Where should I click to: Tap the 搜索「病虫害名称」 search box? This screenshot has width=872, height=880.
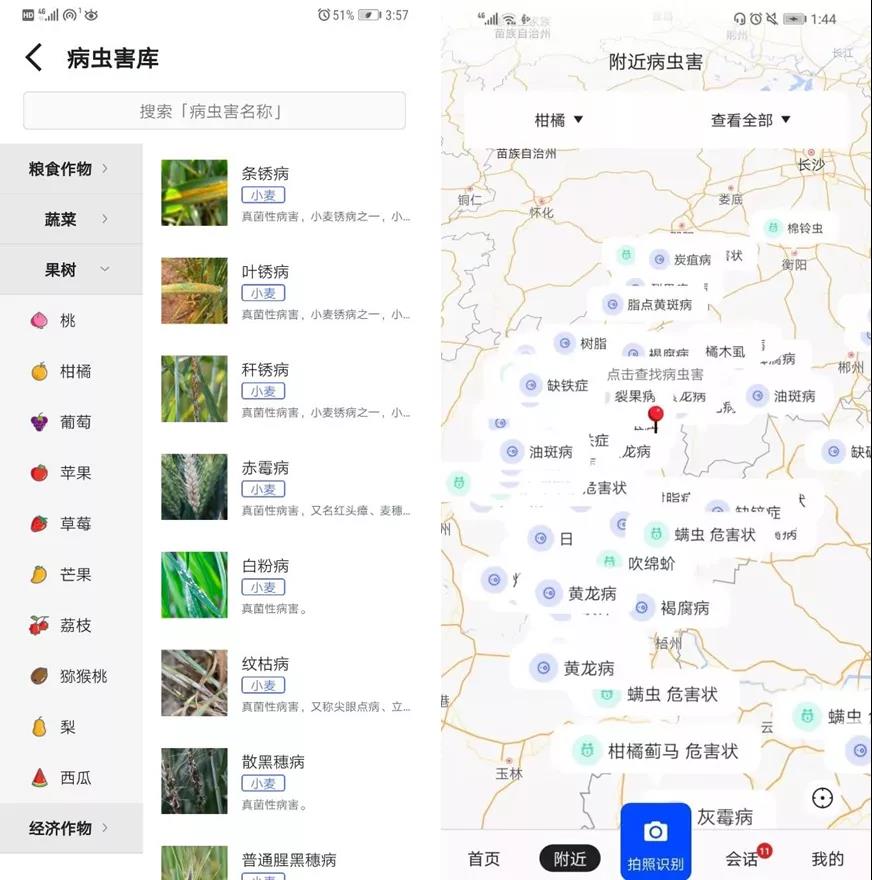(214, 111)
